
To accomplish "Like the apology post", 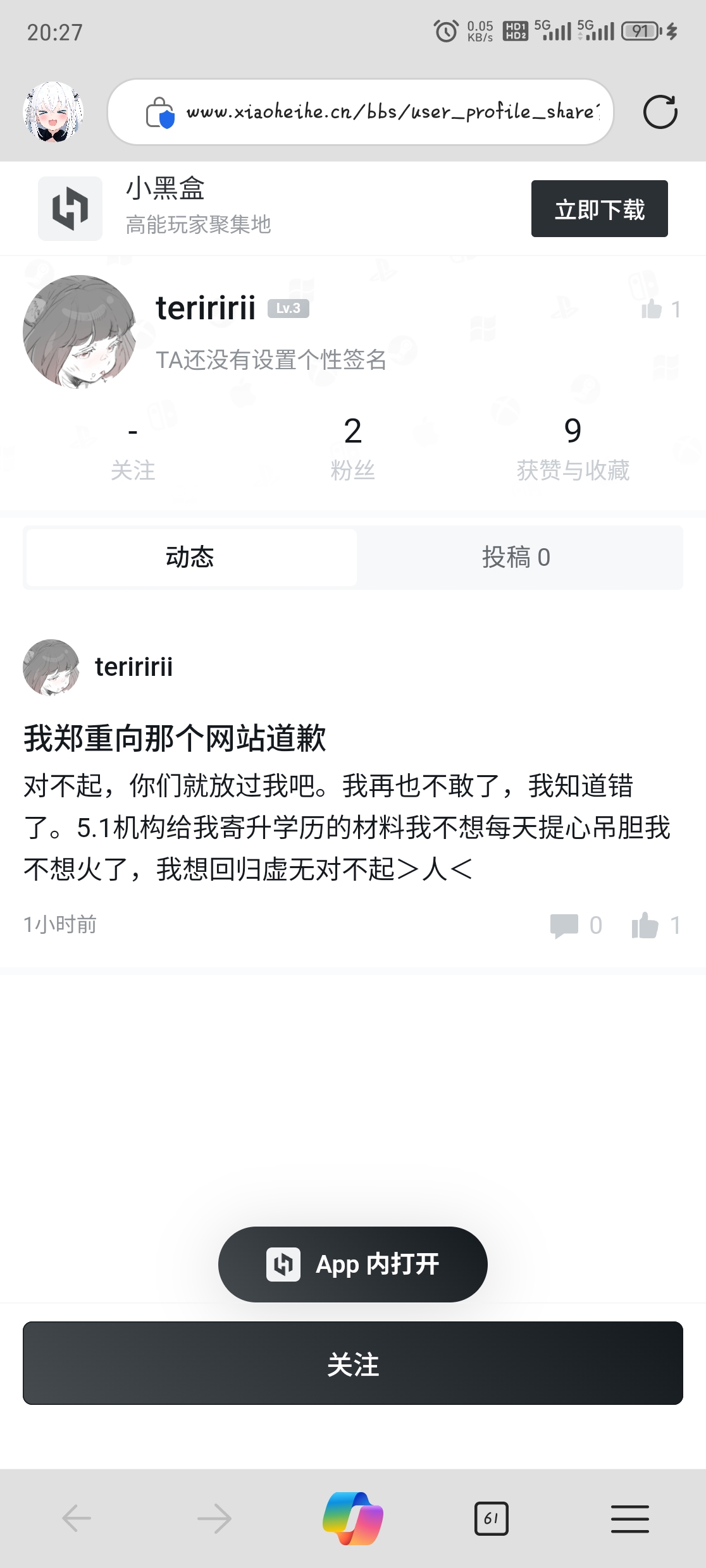I will pos(645,926).
